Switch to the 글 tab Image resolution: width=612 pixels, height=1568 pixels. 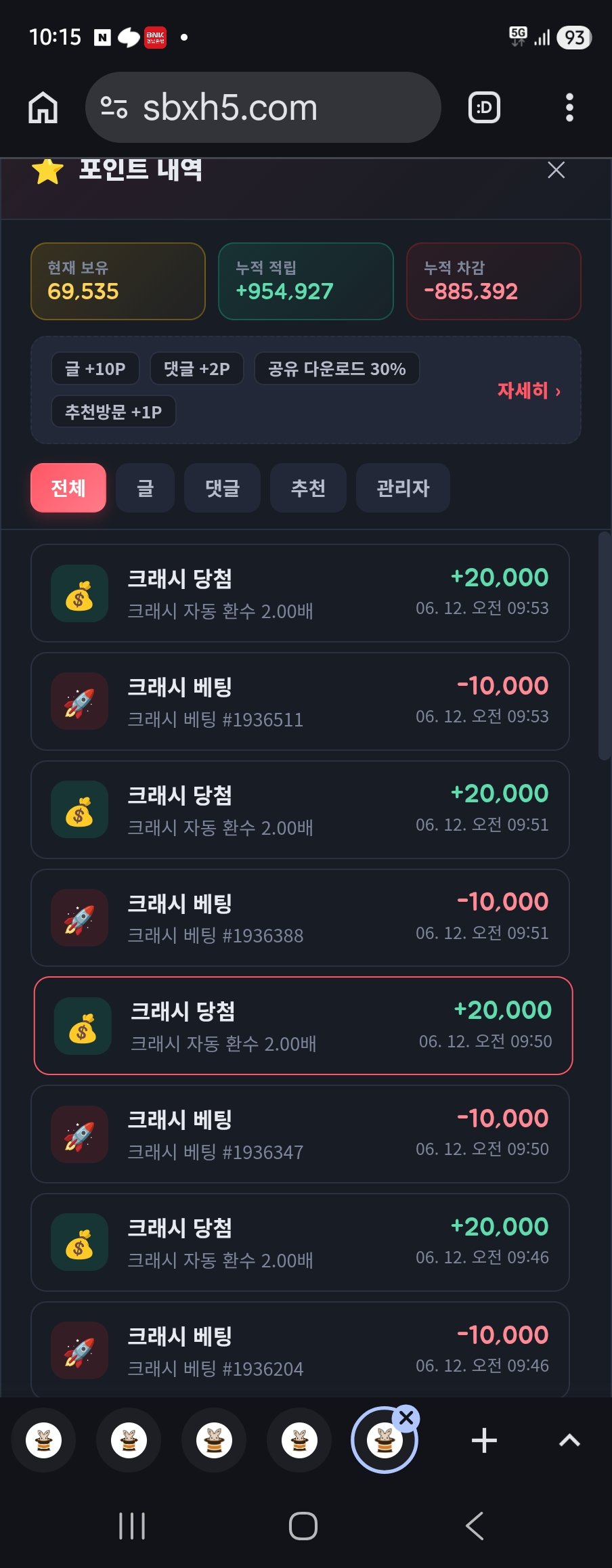click(x=146, y=487)
